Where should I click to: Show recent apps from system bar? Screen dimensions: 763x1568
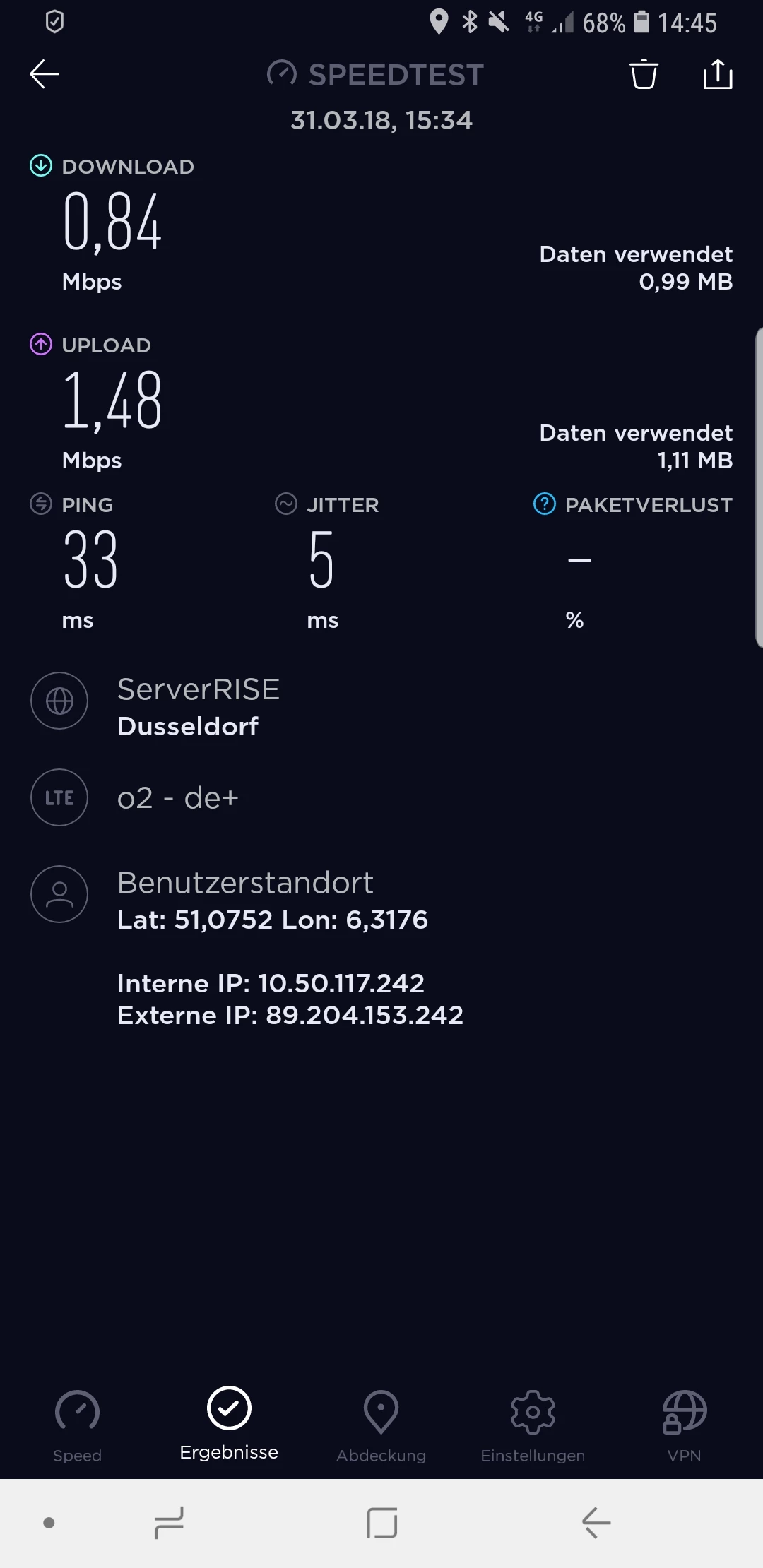[169, 1523]
